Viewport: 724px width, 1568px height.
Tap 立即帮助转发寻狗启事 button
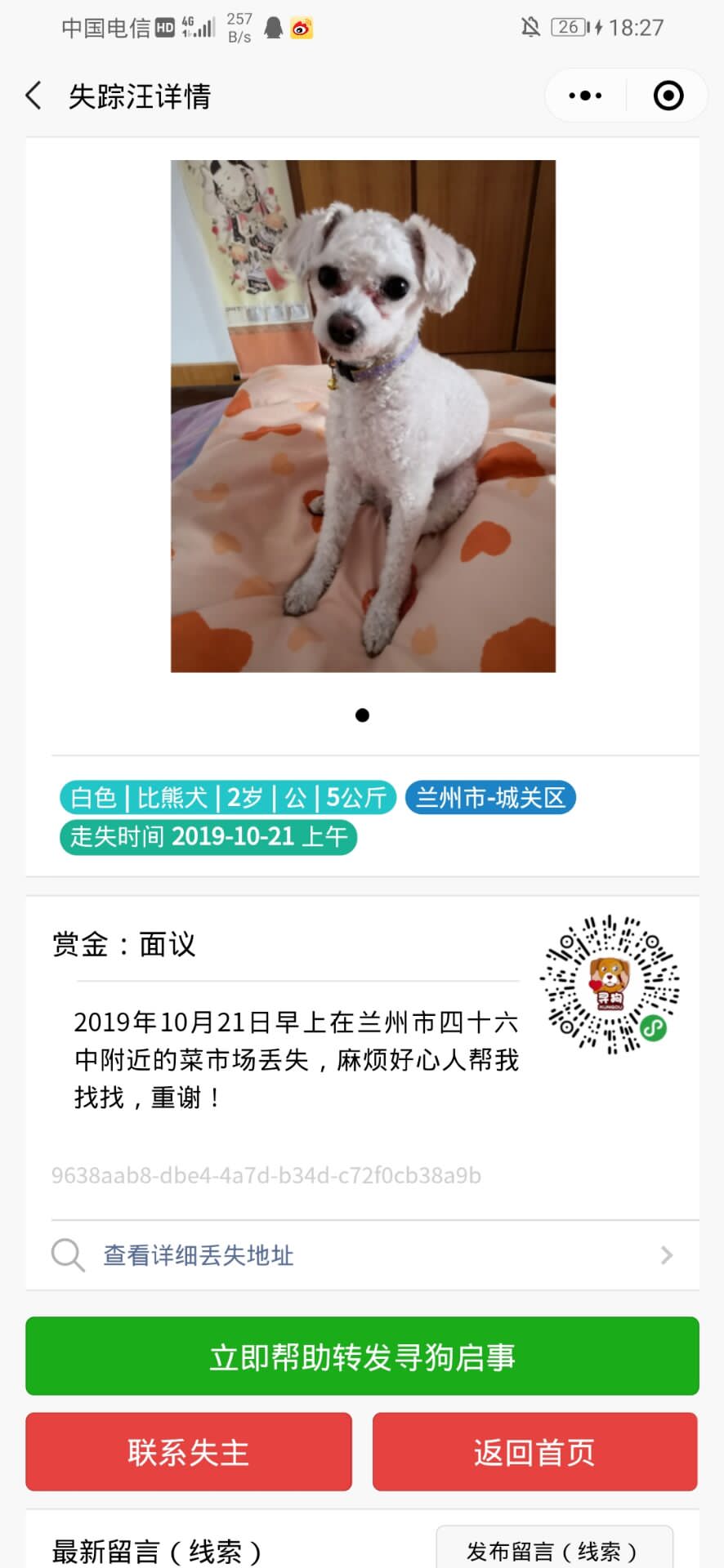(362, 1356)
